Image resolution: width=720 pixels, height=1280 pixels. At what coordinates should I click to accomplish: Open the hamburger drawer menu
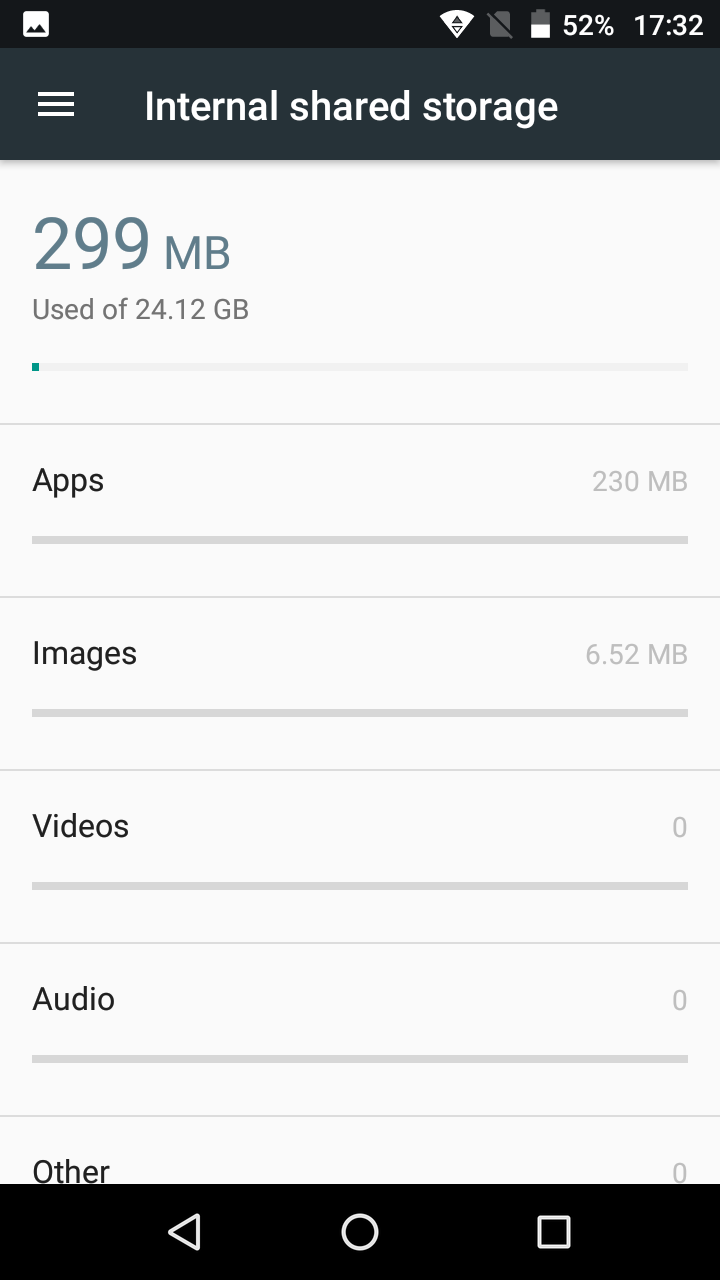[56, 105]
